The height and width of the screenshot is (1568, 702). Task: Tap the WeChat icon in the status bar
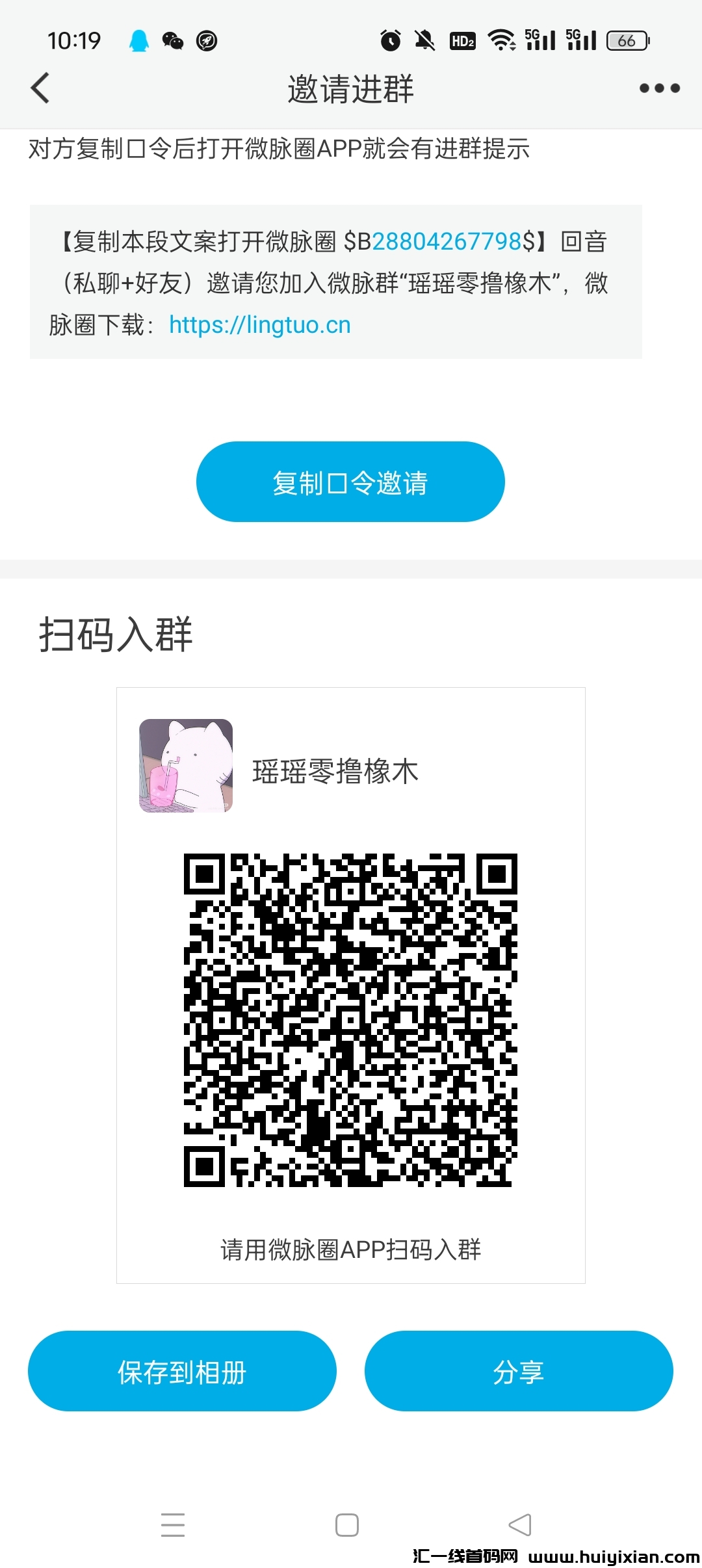tap(174, 40)
